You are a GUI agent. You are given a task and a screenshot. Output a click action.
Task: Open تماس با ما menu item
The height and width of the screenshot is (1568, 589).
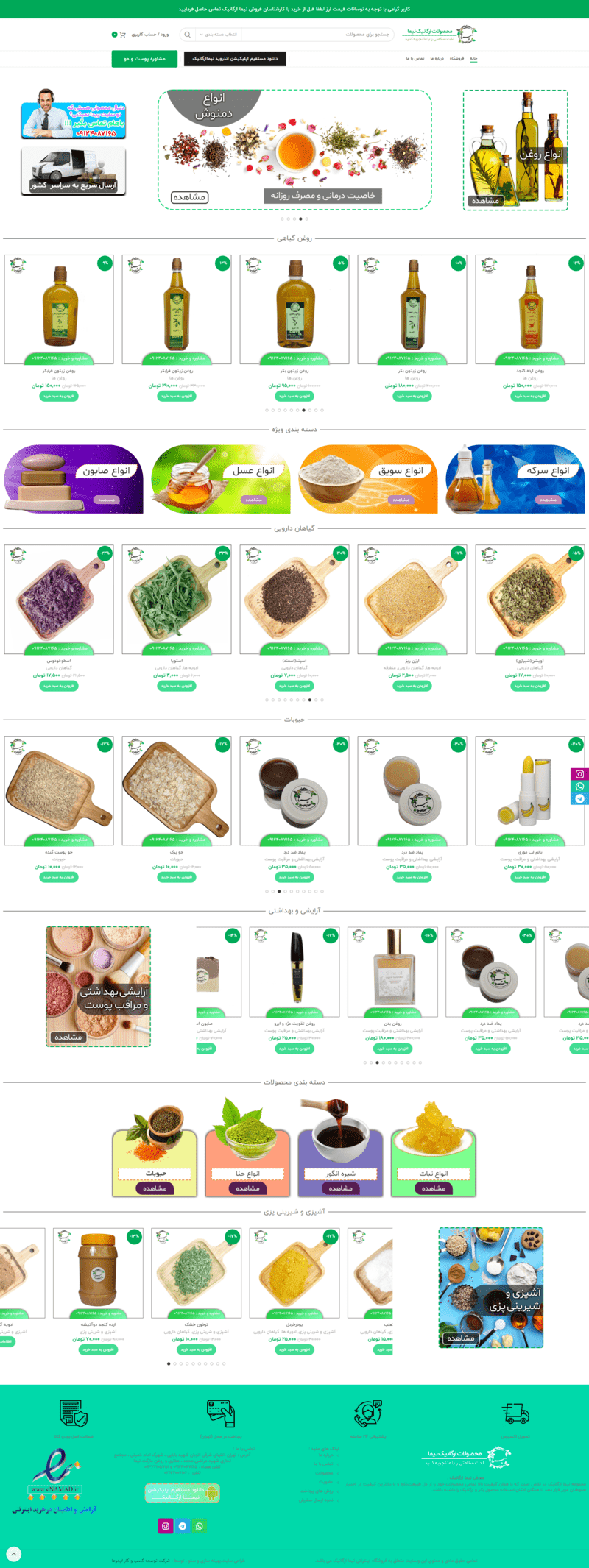[415, 58]
